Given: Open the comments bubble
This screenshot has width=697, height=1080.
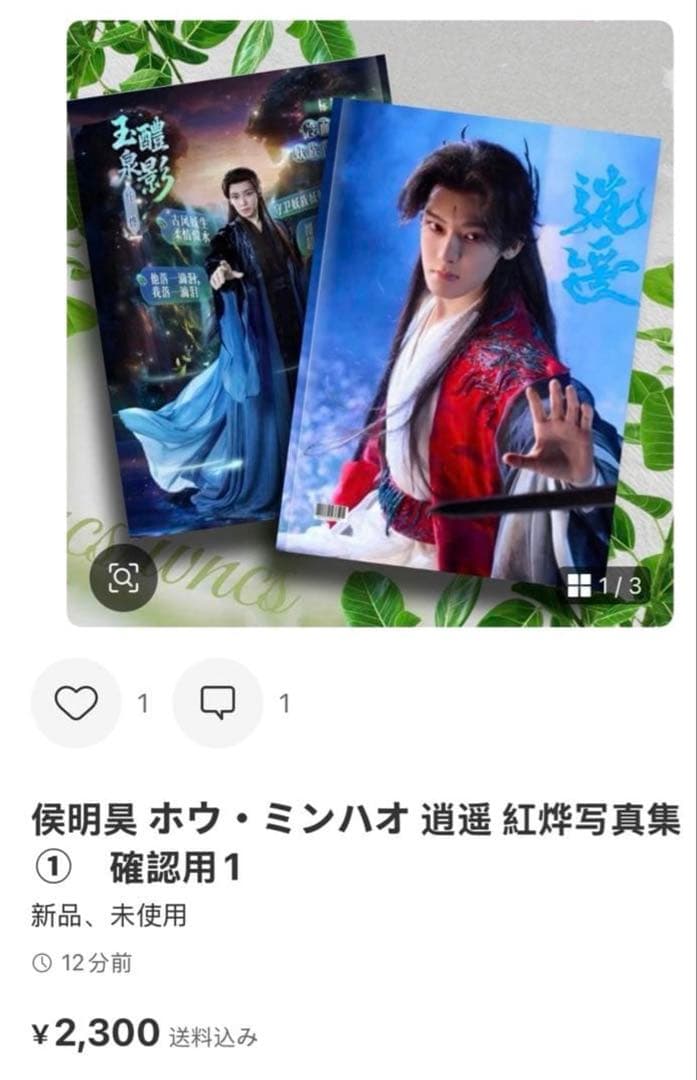Looking at the screenshot, I should click(x=217, y=703).
